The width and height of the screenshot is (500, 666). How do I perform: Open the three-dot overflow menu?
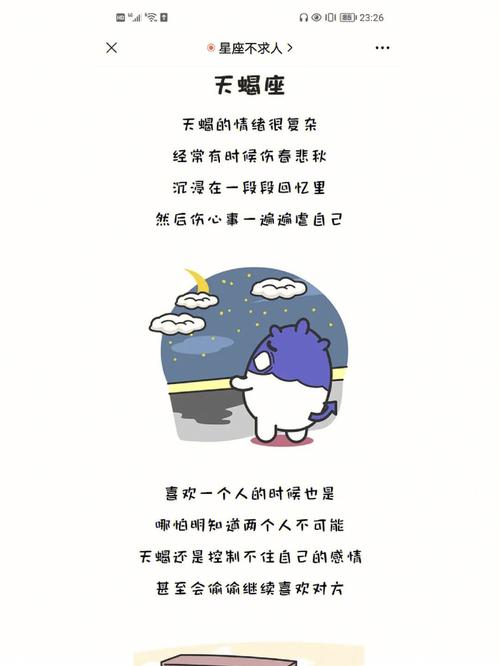point(382,48)
